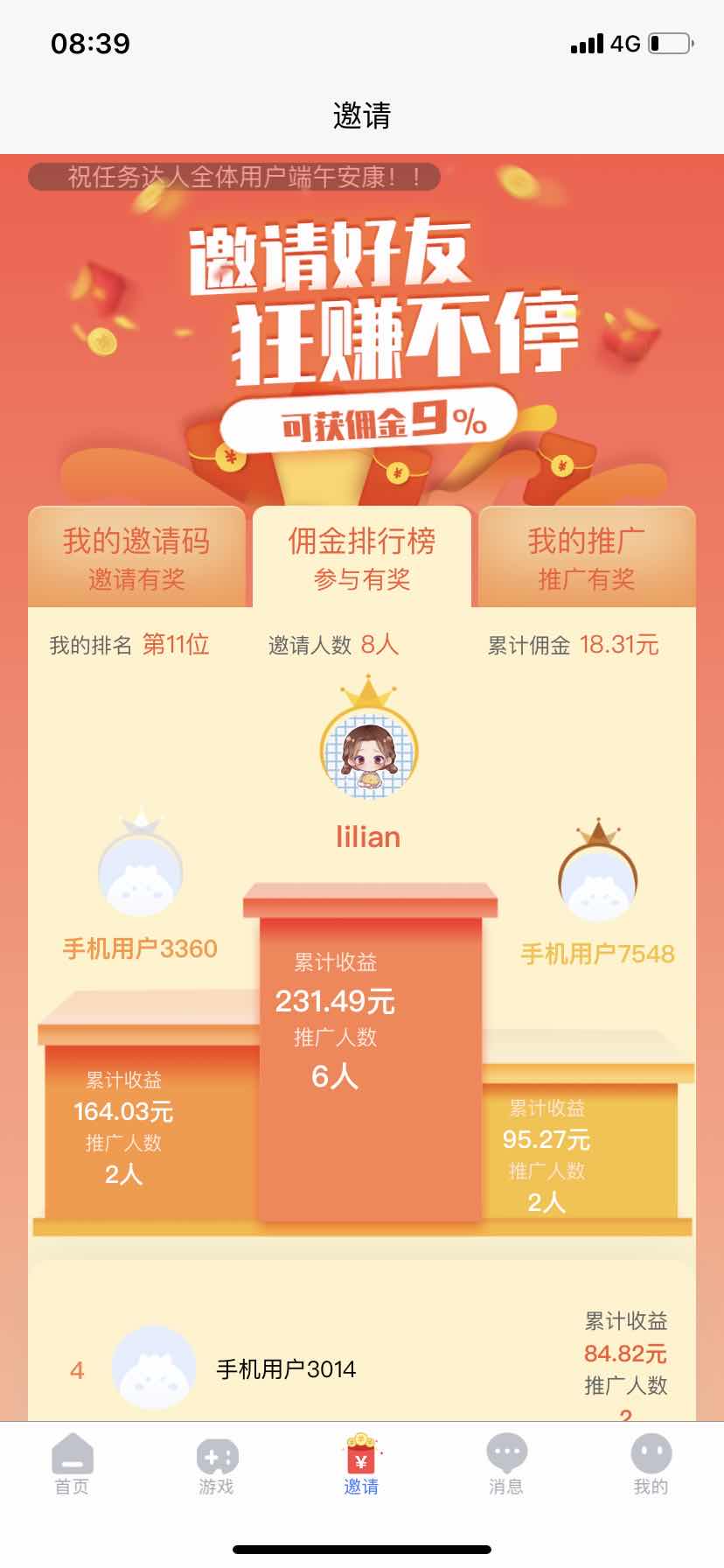View lilian's top-ranked avatar
The image size is (724, 1568).
point(368,750)
